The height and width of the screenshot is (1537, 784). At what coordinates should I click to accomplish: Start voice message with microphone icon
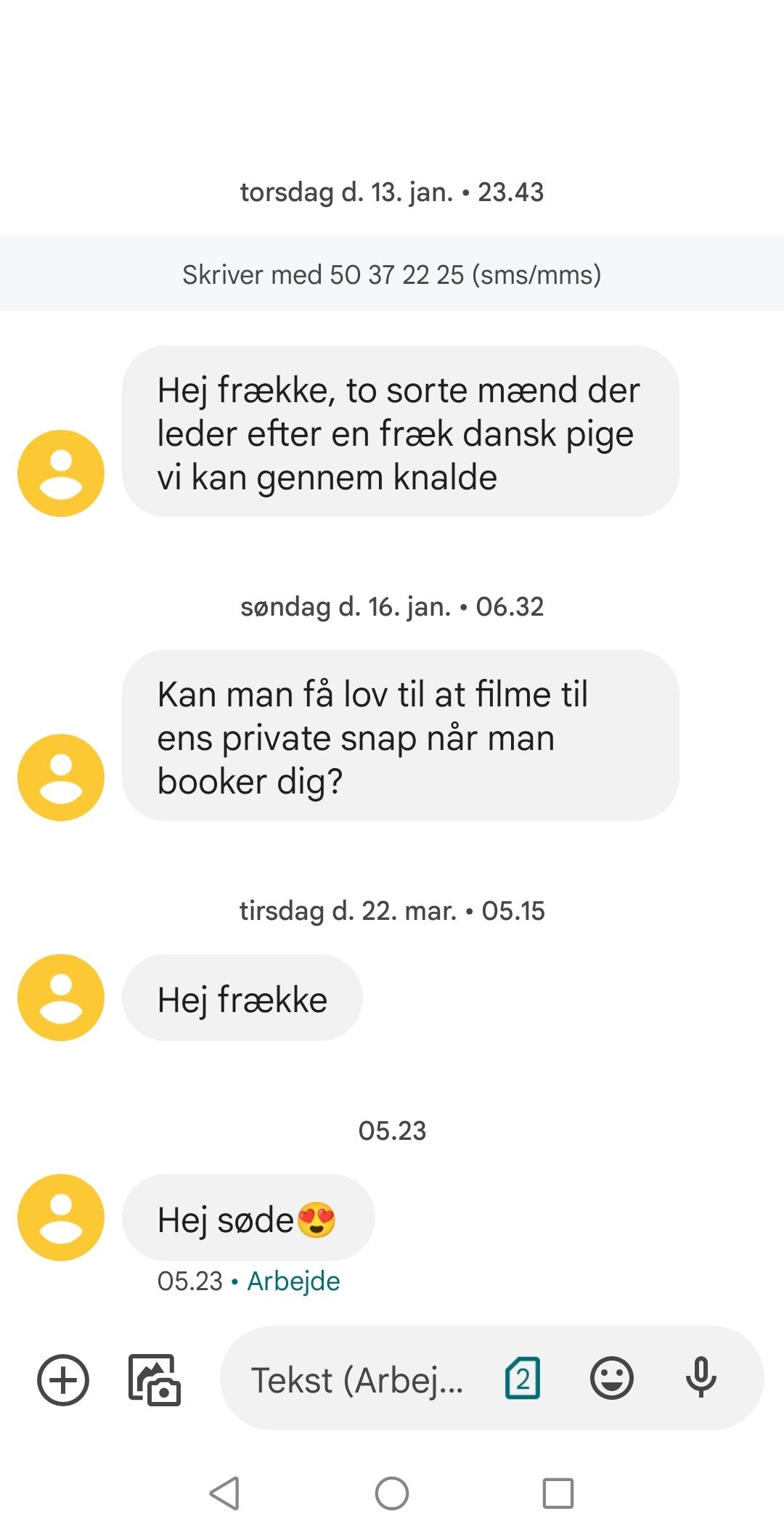(x=701, y=1378)
